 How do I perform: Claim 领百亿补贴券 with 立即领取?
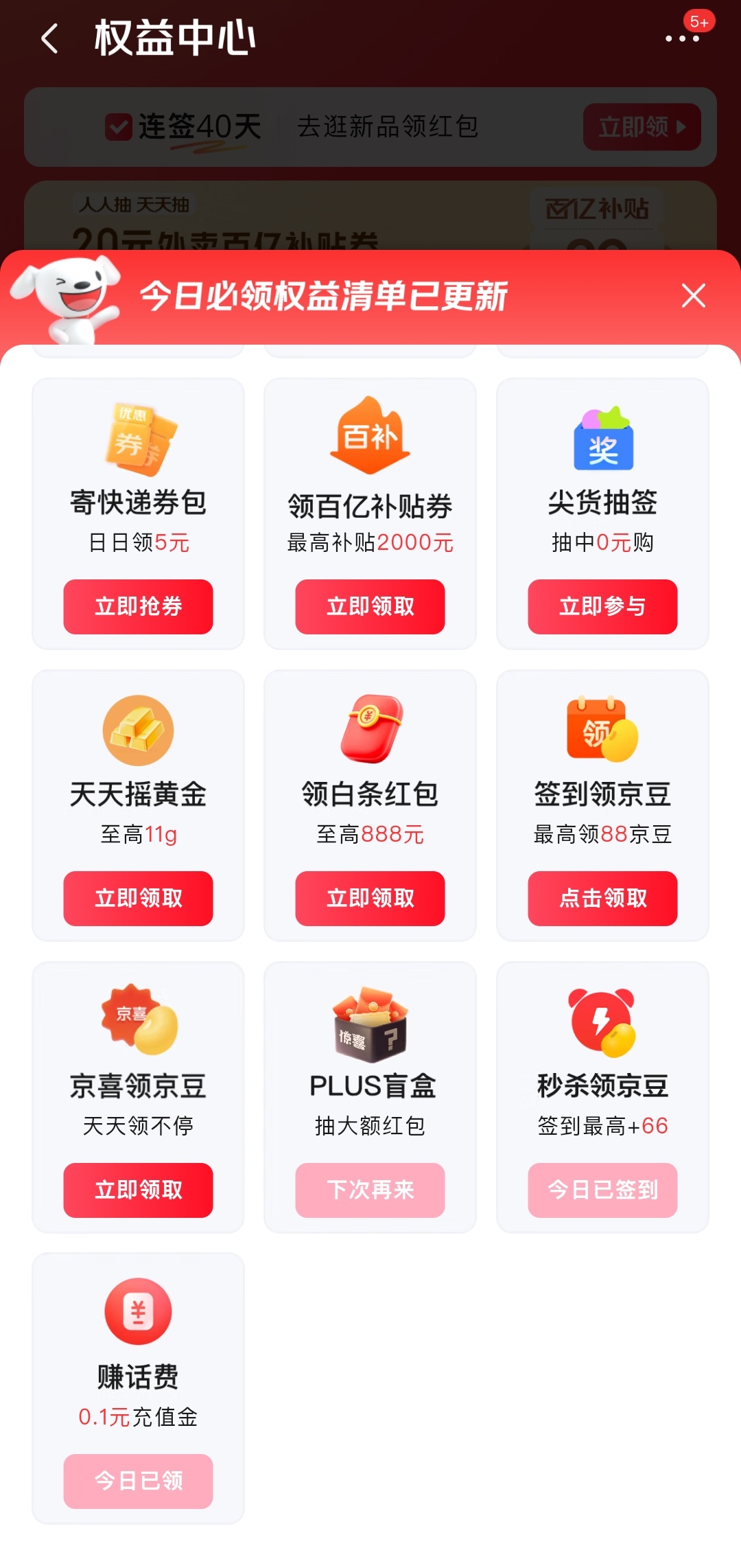point(370,607)
